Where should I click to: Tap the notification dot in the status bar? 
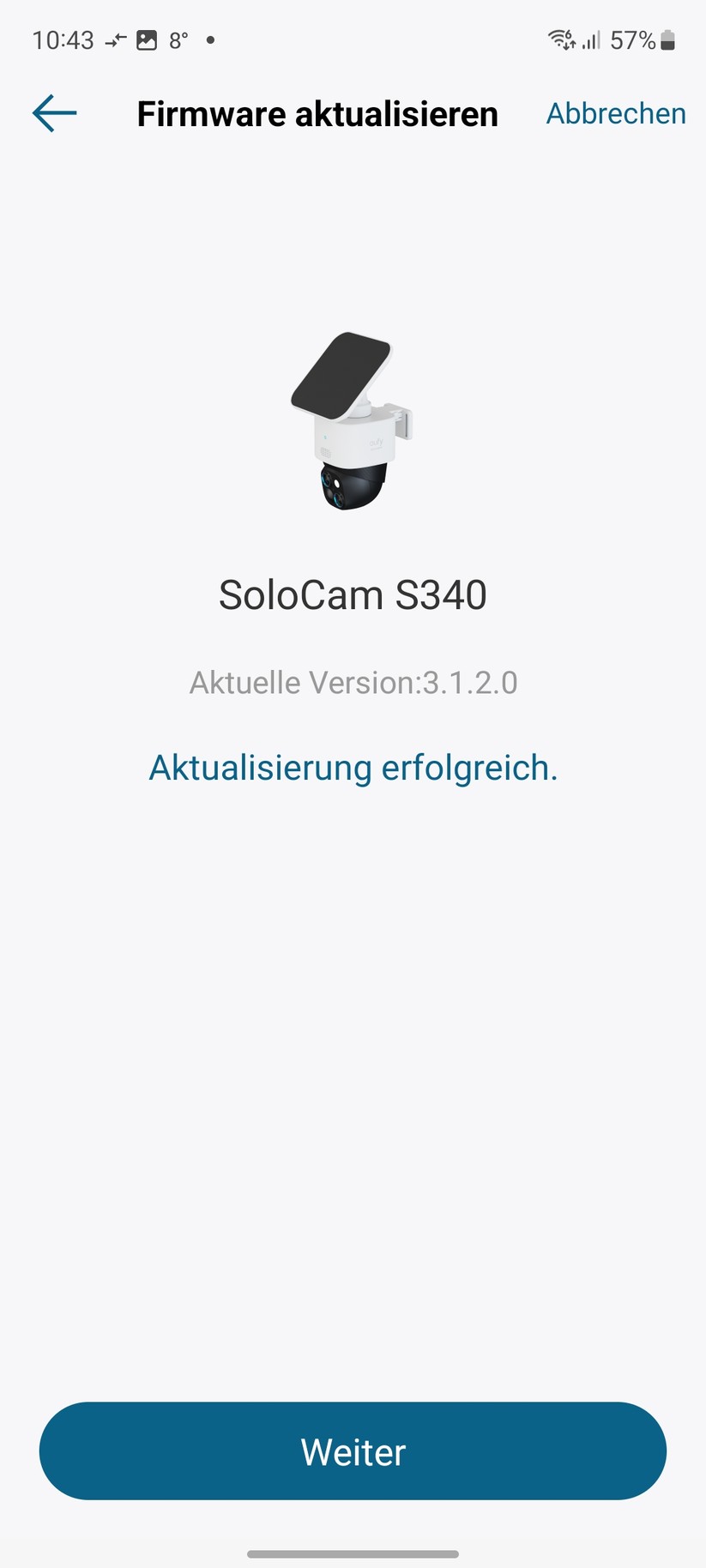pyautogui.click(x=208, y=40)
